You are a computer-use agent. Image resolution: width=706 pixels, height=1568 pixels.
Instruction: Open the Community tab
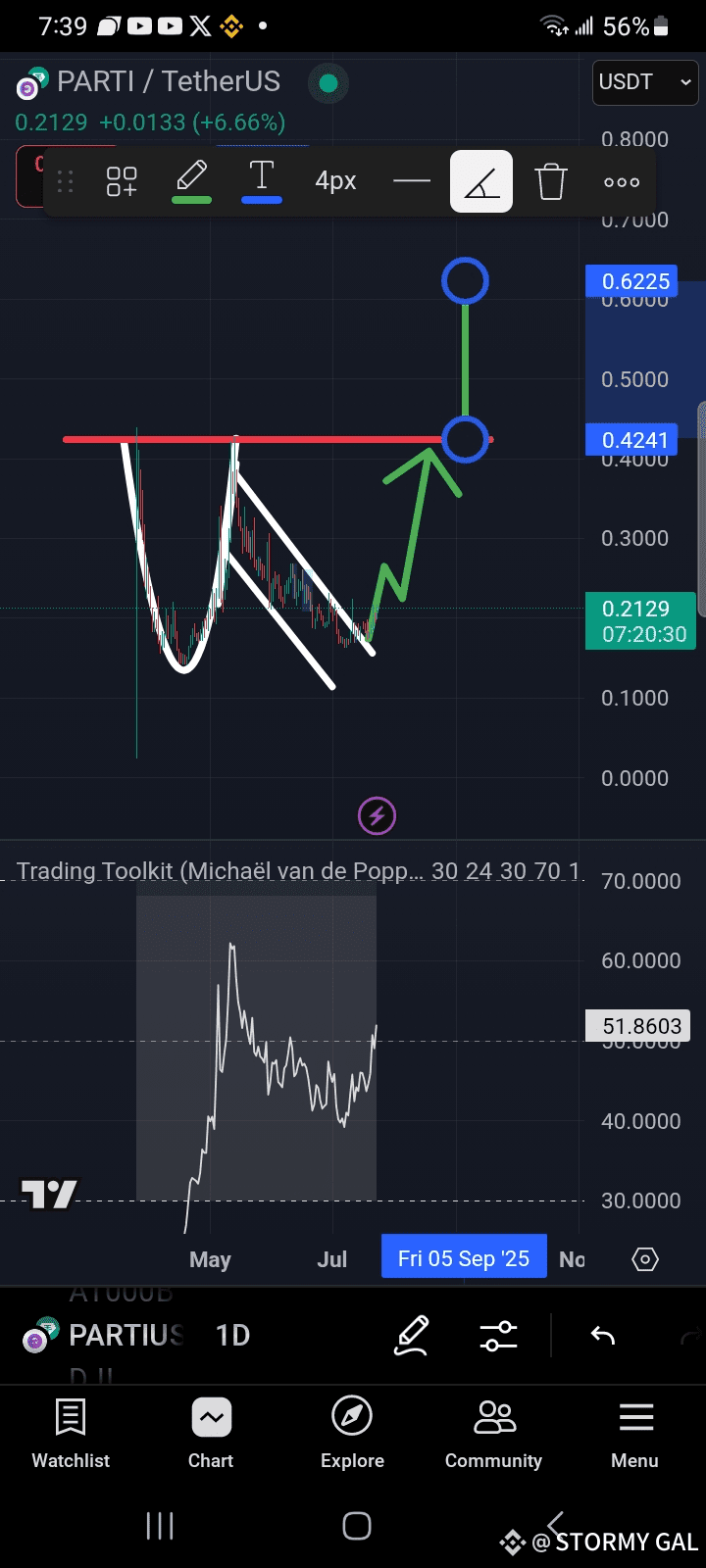[x=493, y=1434]
